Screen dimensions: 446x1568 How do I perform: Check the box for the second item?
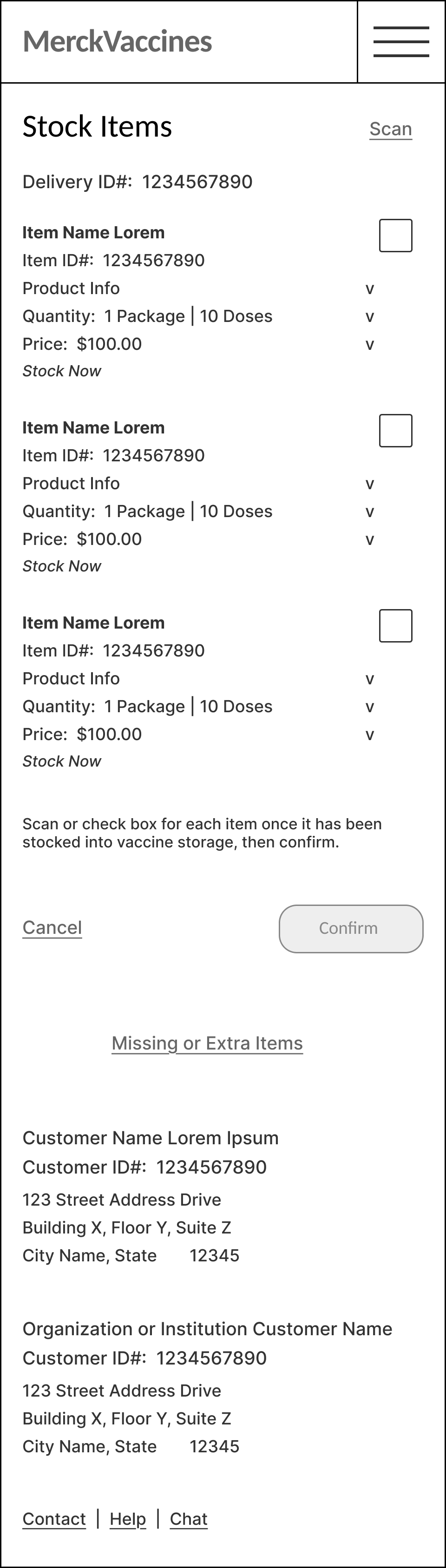[x=395, y=430]
